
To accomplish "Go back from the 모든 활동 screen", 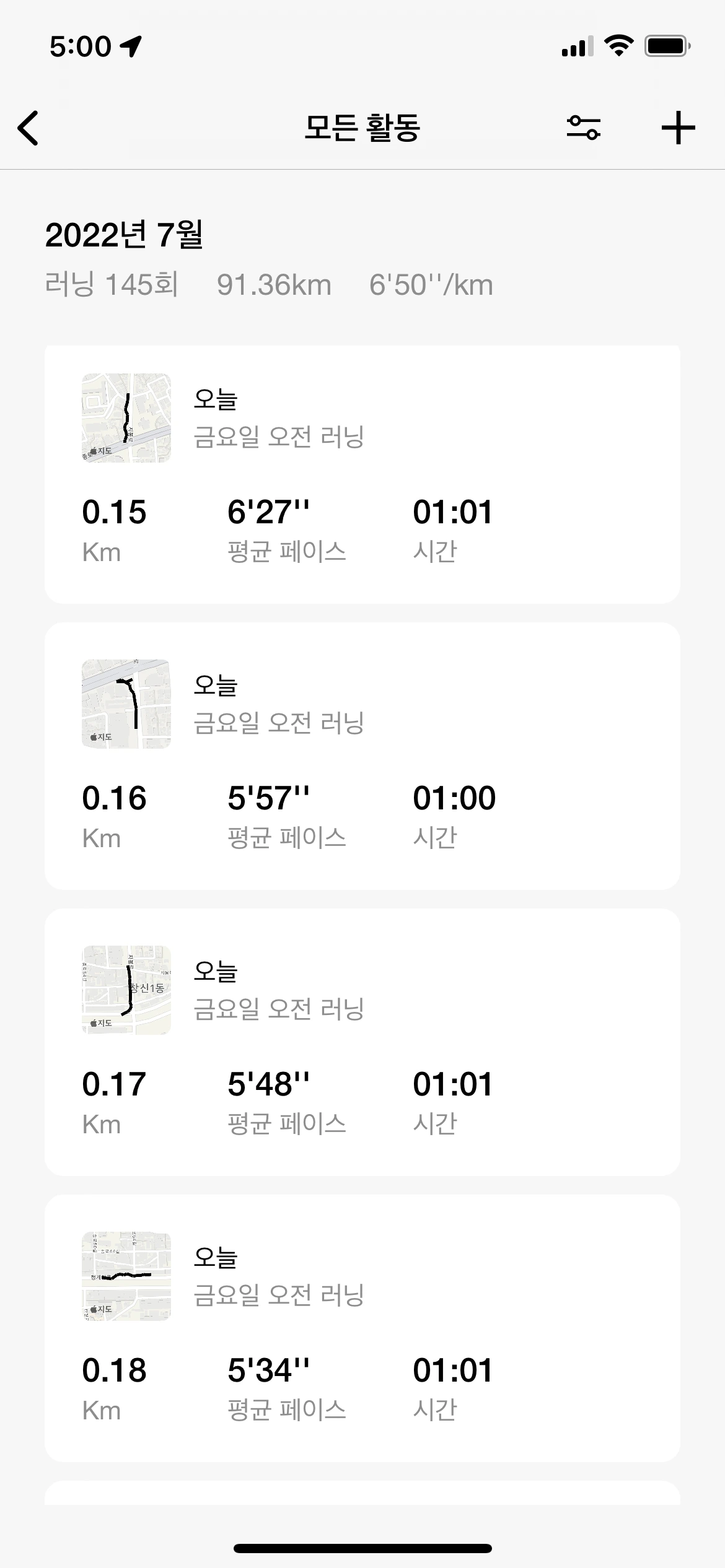I will coord(29,128).
